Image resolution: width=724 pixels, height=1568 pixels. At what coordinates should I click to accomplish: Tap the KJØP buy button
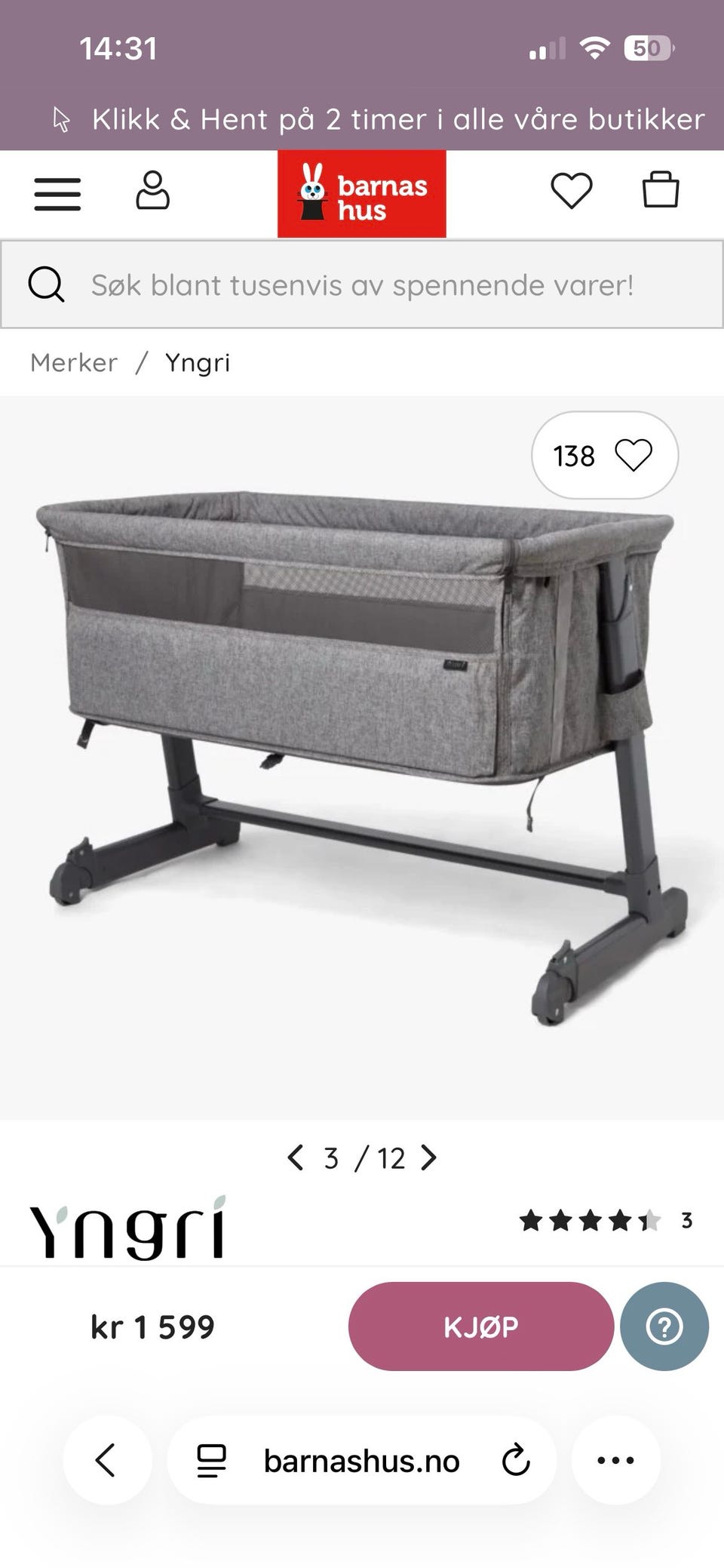tap(481, 1326)
